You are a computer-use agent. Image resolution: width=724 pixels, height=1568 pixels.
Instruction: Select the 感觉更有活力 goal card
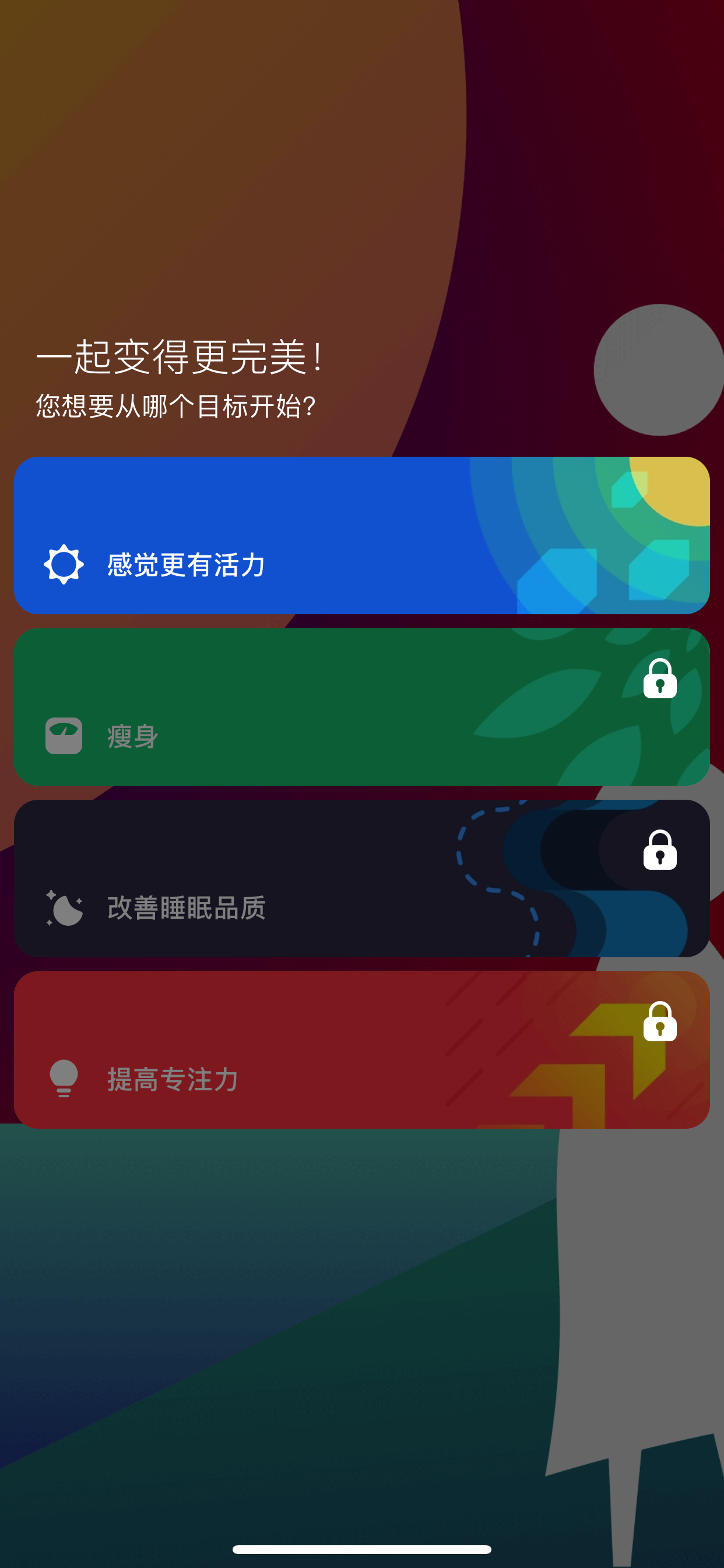362,535
